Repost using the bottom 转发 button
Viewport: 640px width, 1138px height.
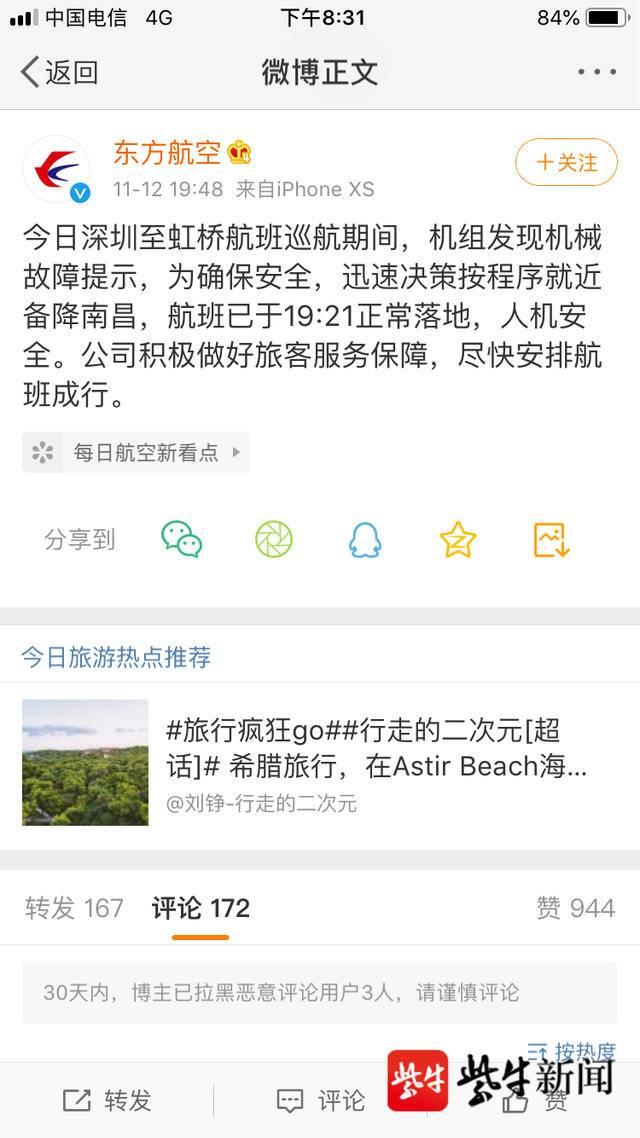[x=107, y=1101]
